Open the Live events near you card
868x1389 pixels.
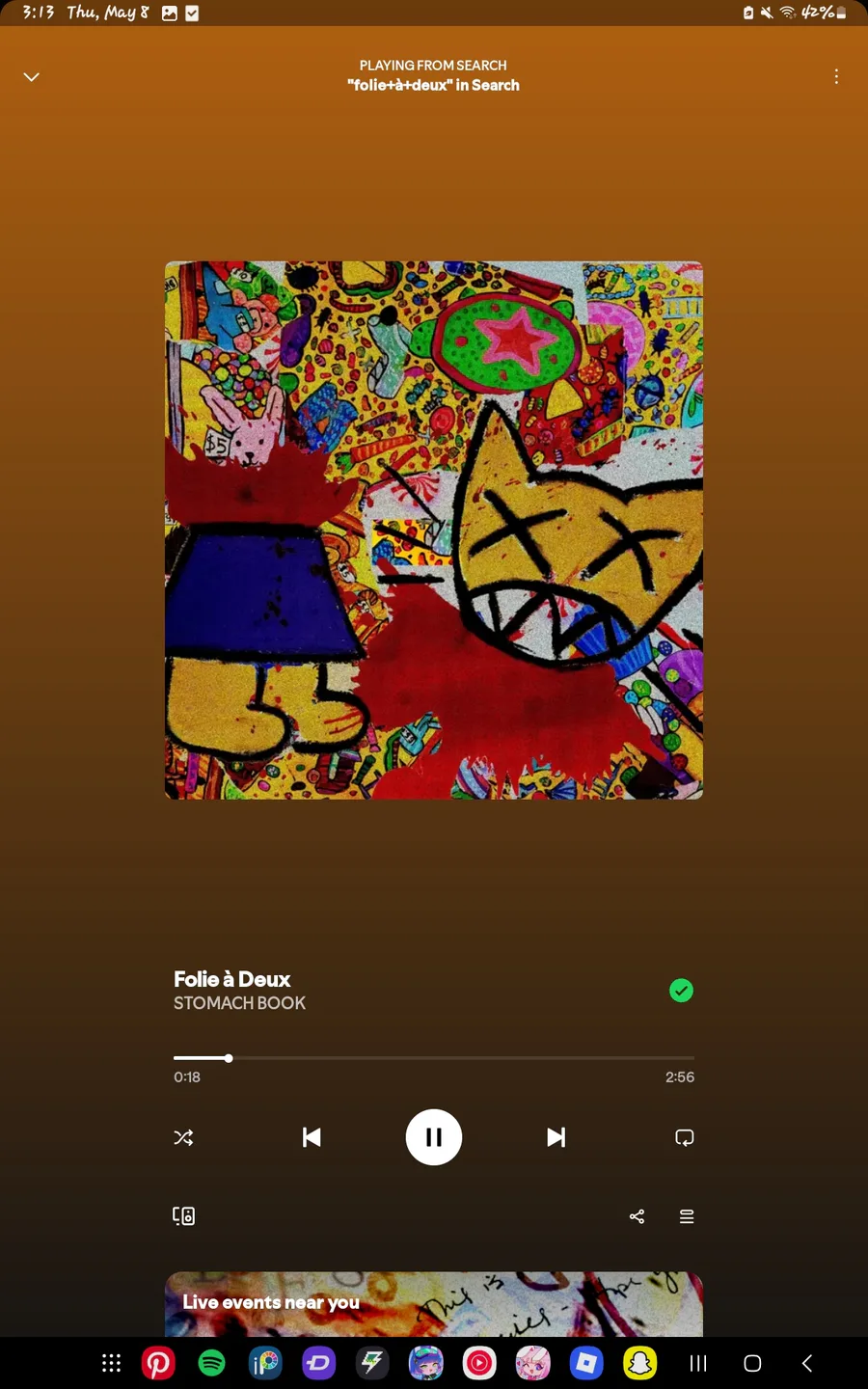(434, 1304)
